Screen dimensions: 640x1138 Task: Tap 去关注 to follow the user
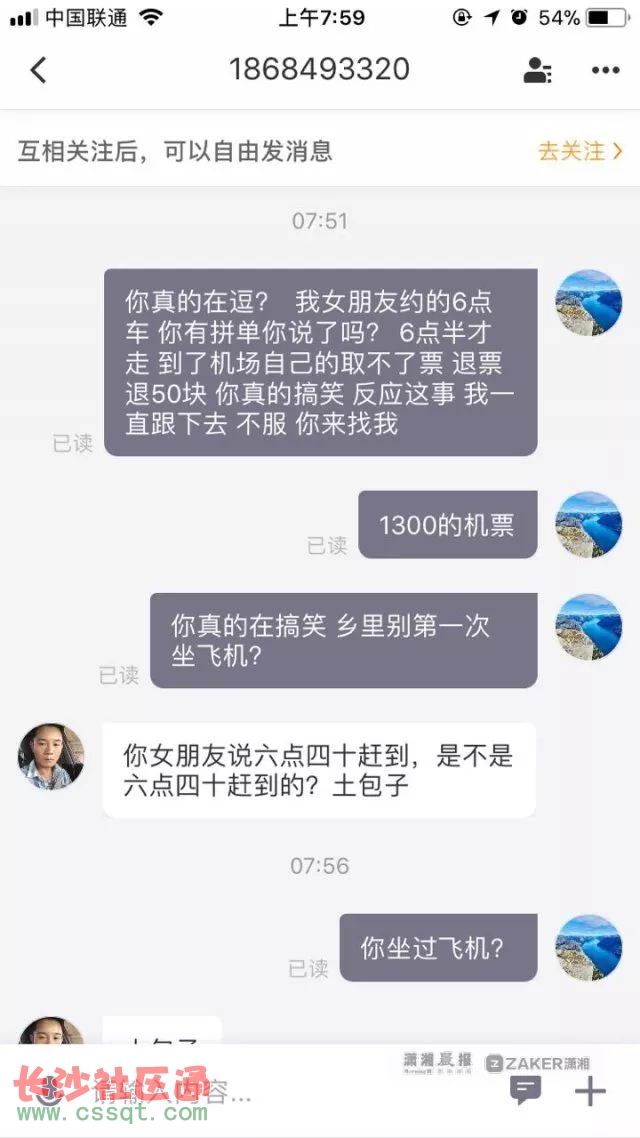pos(580,151)
